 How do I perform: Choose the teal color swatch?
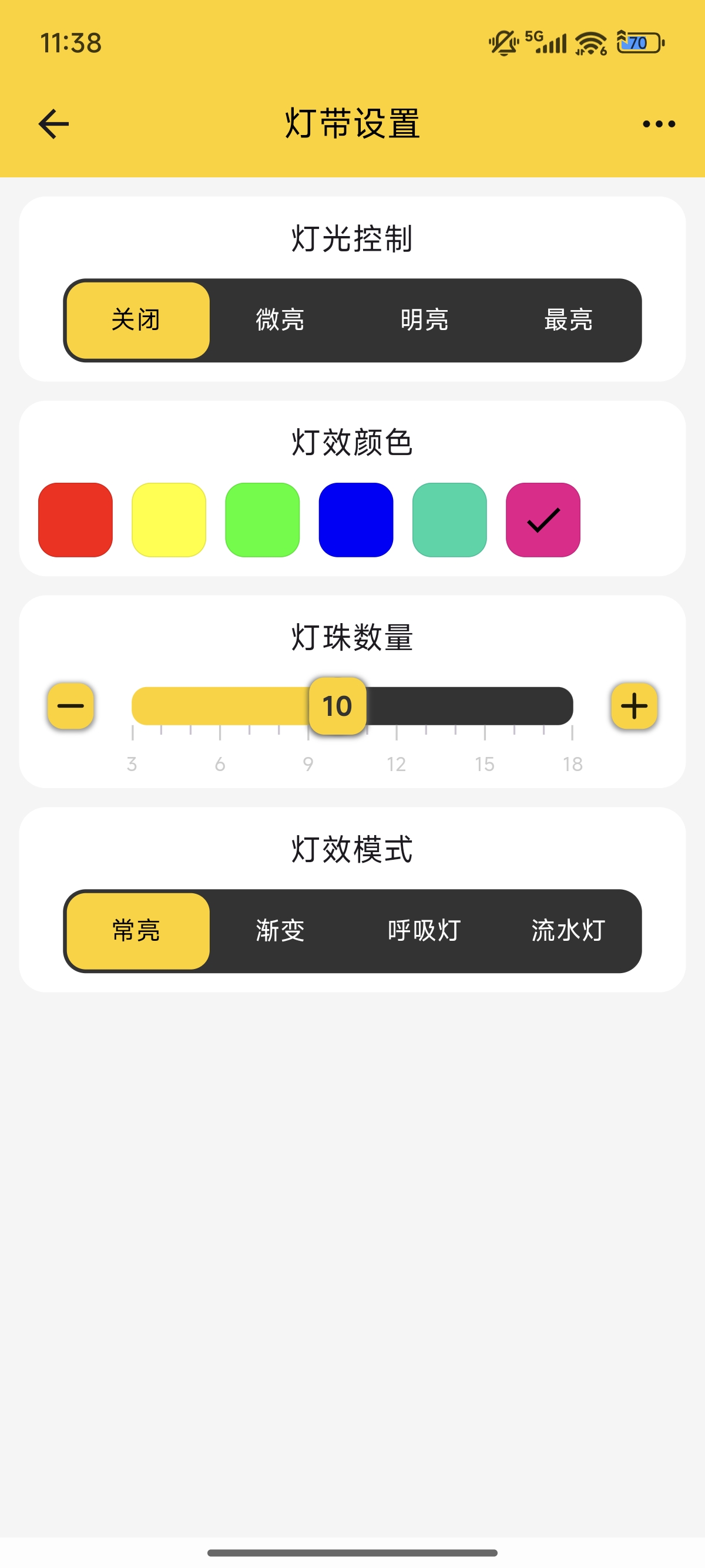tap(449, 520)
